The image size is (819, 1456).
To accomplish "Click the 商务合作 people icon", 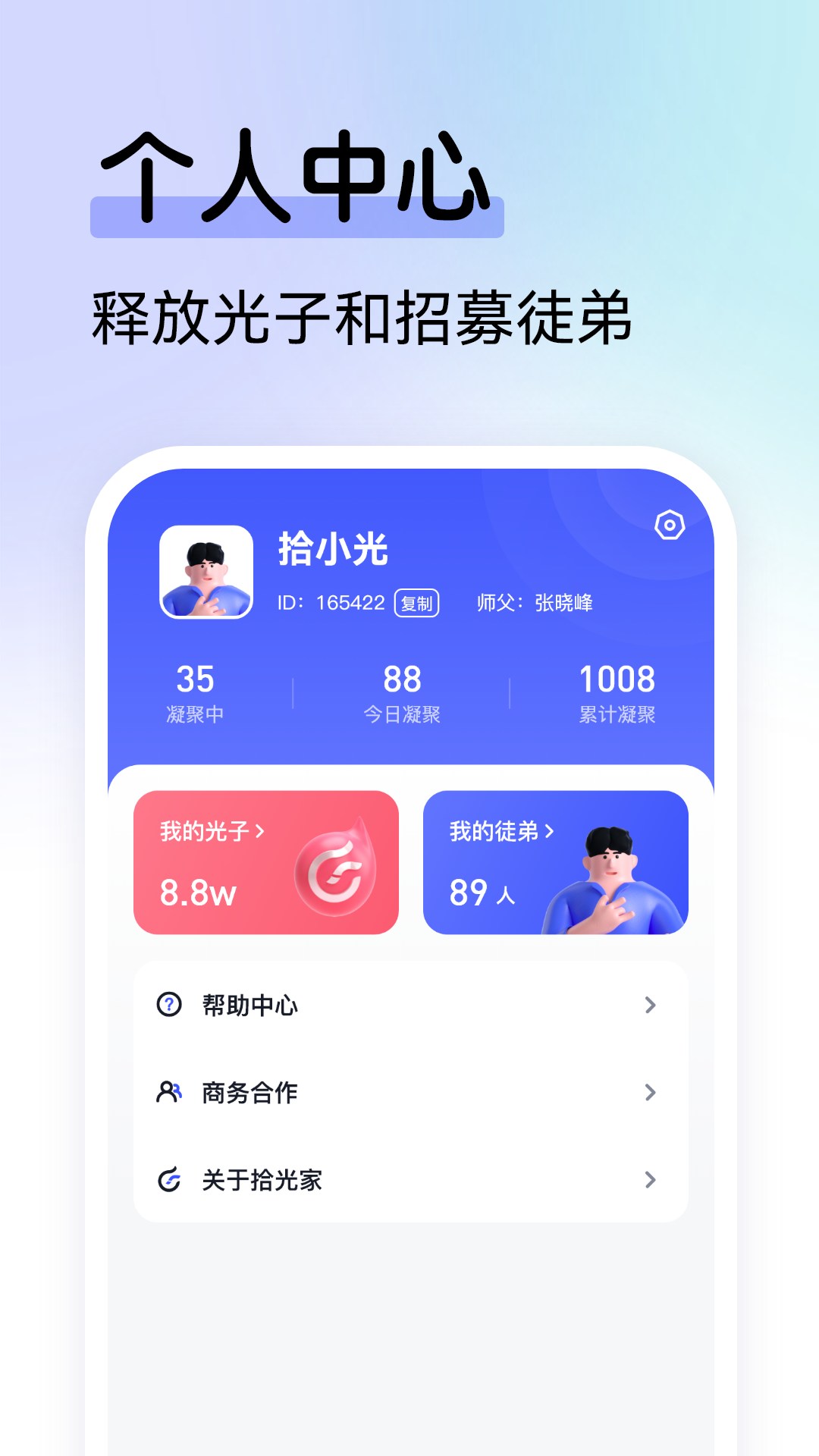I will [x=170, y=1092].
